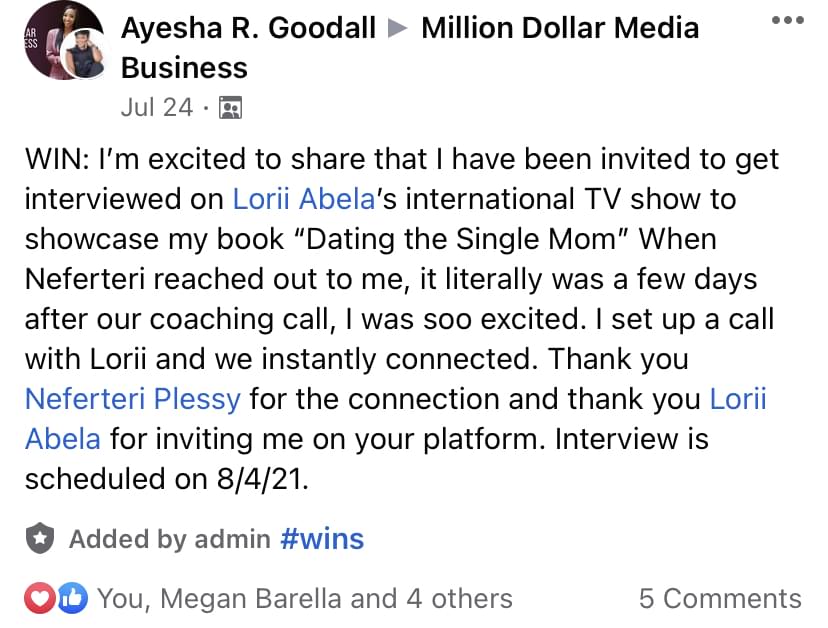Tap the #wins hashtag

[x=321, y=540]
